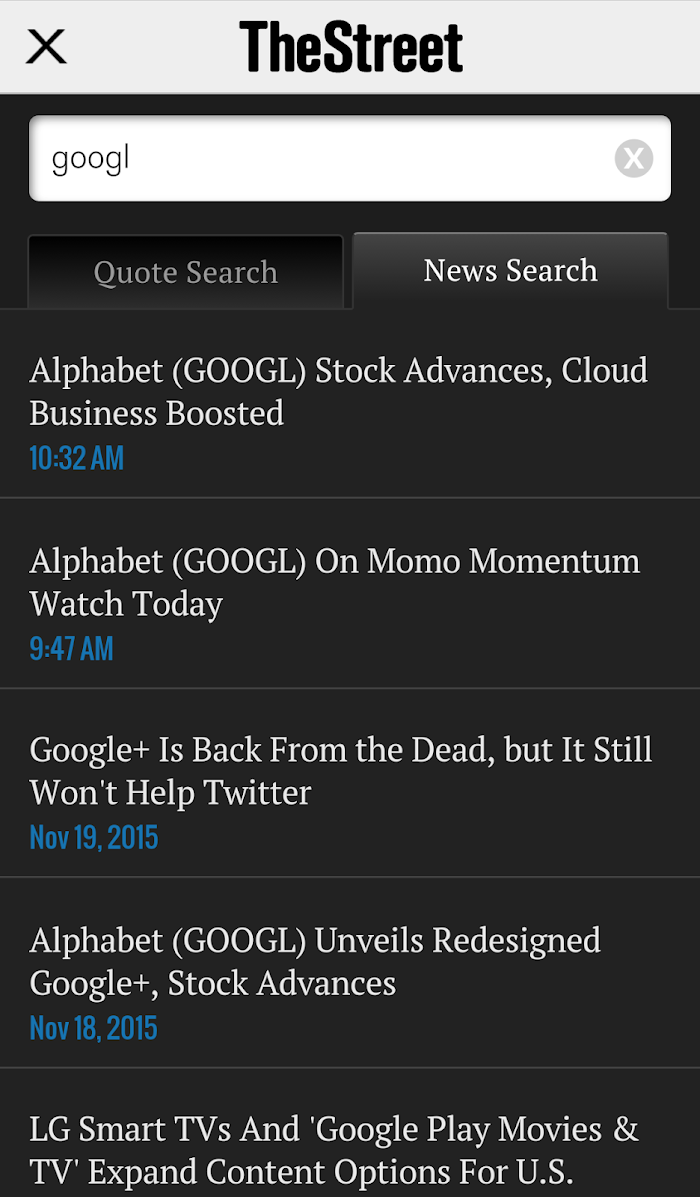Select the News Search tab
Viewport: 700px width, 1197px height.
pos(510,270)
